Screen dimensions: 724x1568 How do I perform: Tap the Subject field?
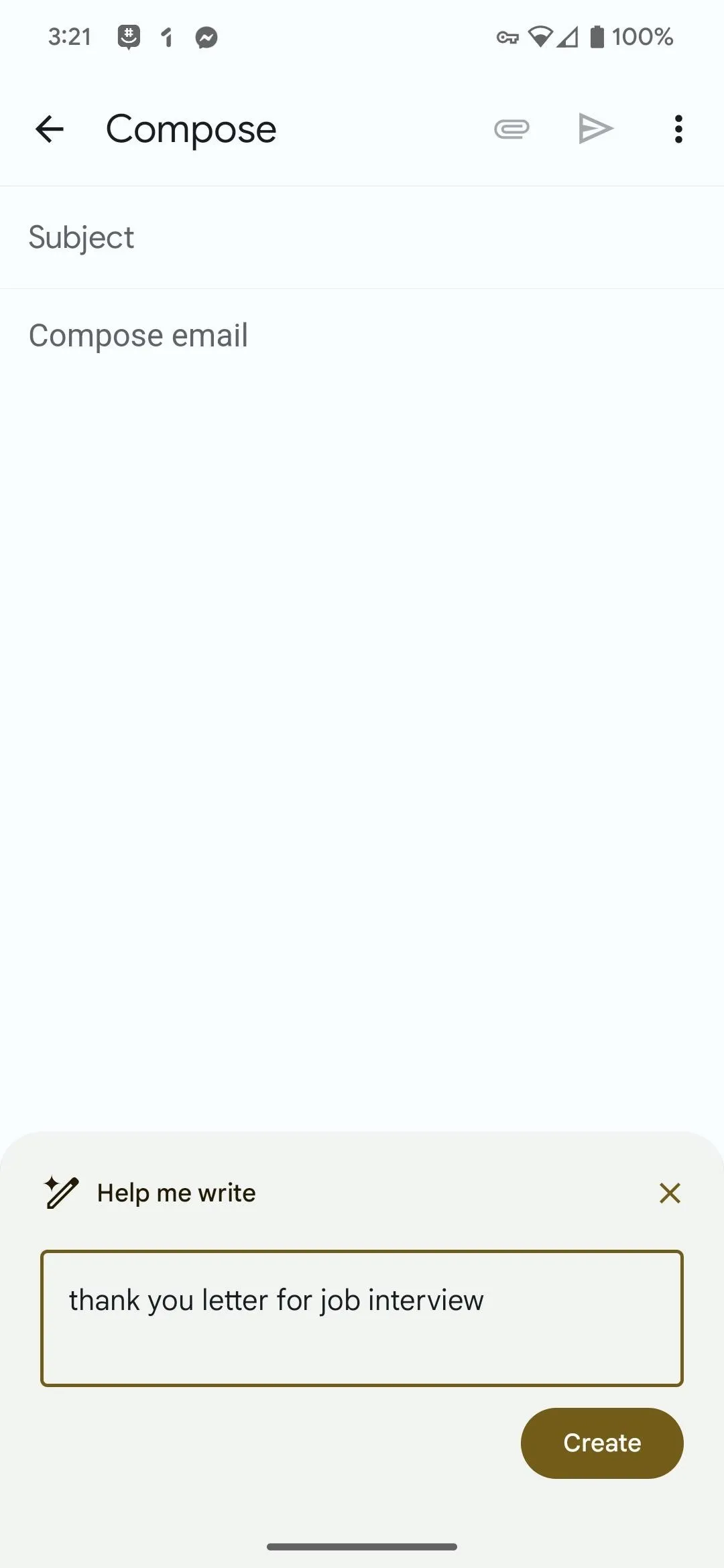click(x=362, y=238)
